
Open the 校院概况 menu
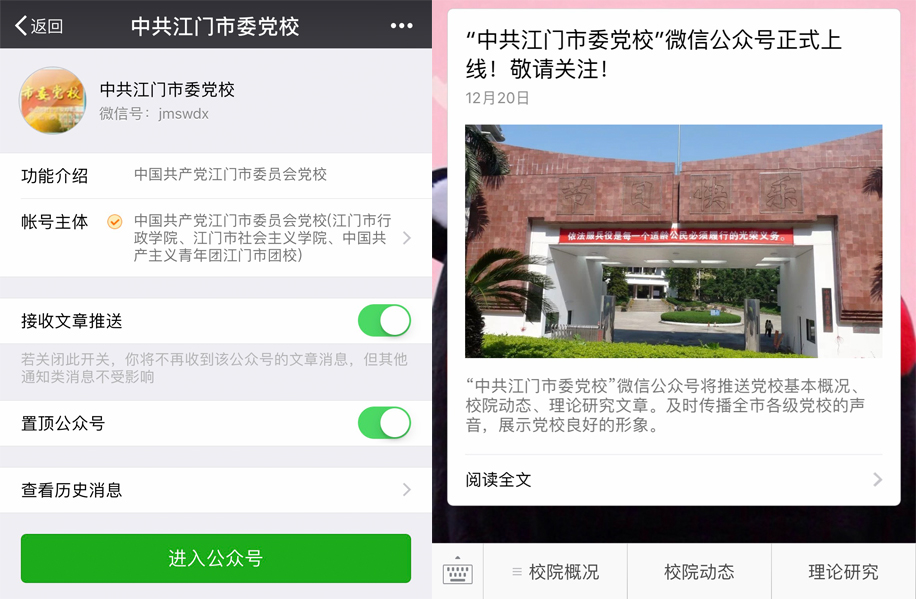point(555,572)
